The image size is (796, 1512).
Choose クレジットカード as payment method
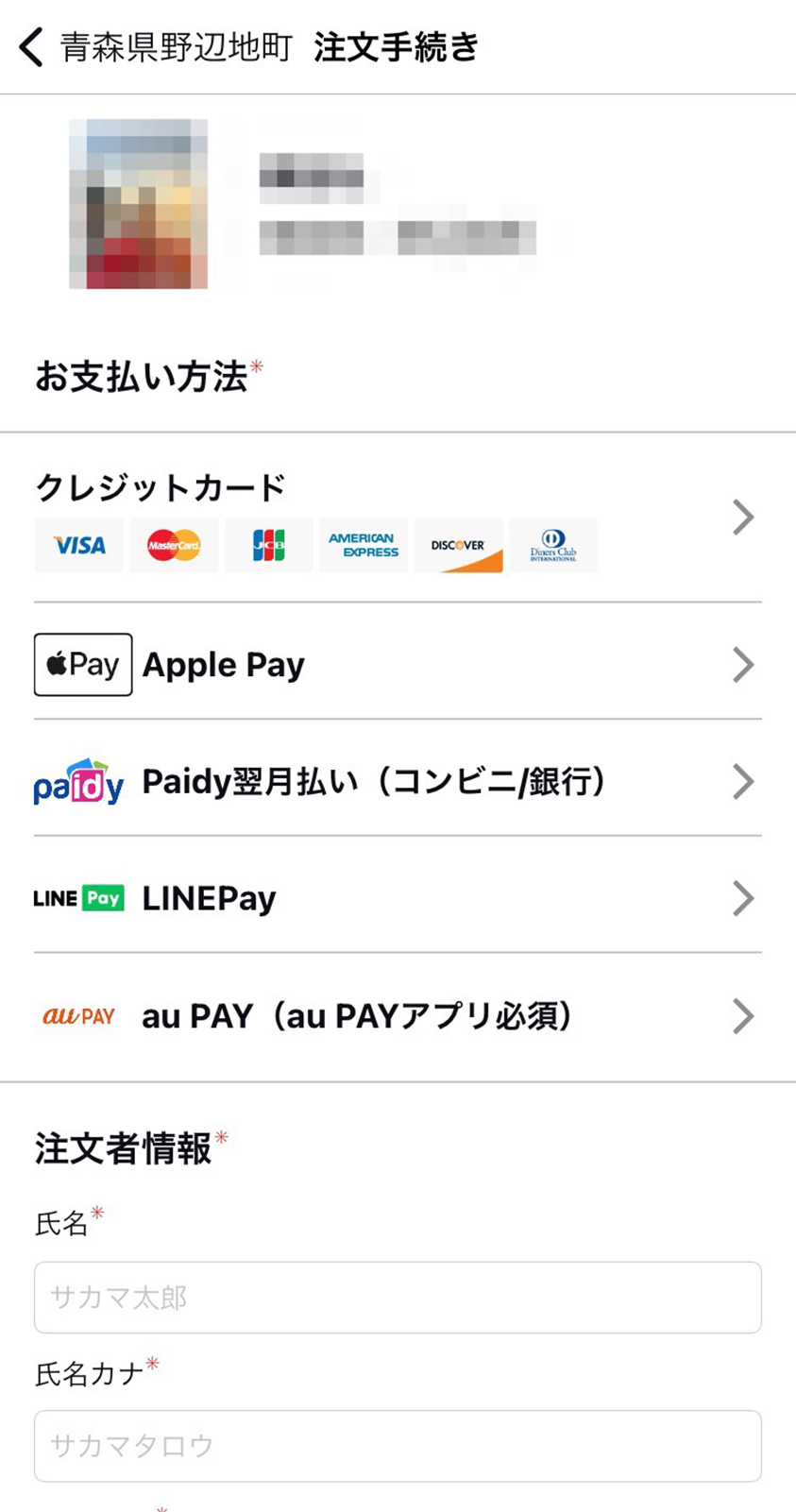[x=398, y=518]
